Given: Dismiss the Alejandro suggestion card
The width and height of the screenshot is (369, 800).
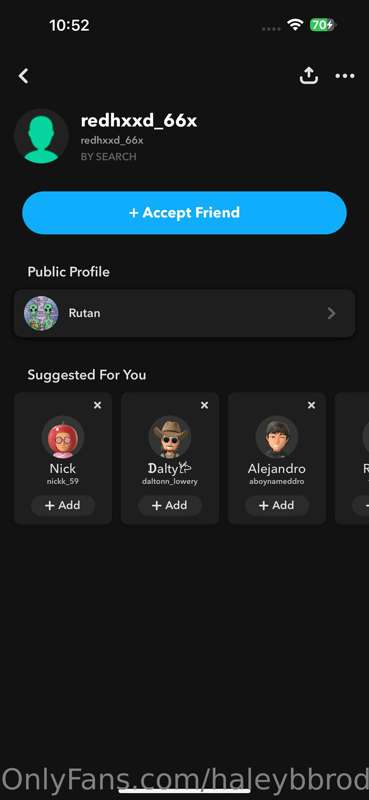Looking at the screenshot, I should pos(311,405).
